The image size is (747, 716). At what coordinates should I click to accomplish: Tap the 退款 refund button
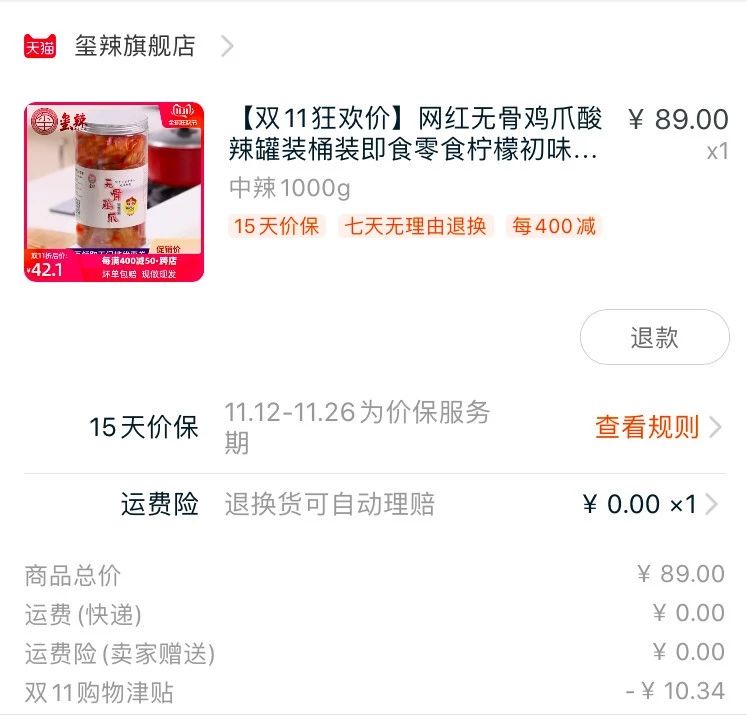coord(654,337)
